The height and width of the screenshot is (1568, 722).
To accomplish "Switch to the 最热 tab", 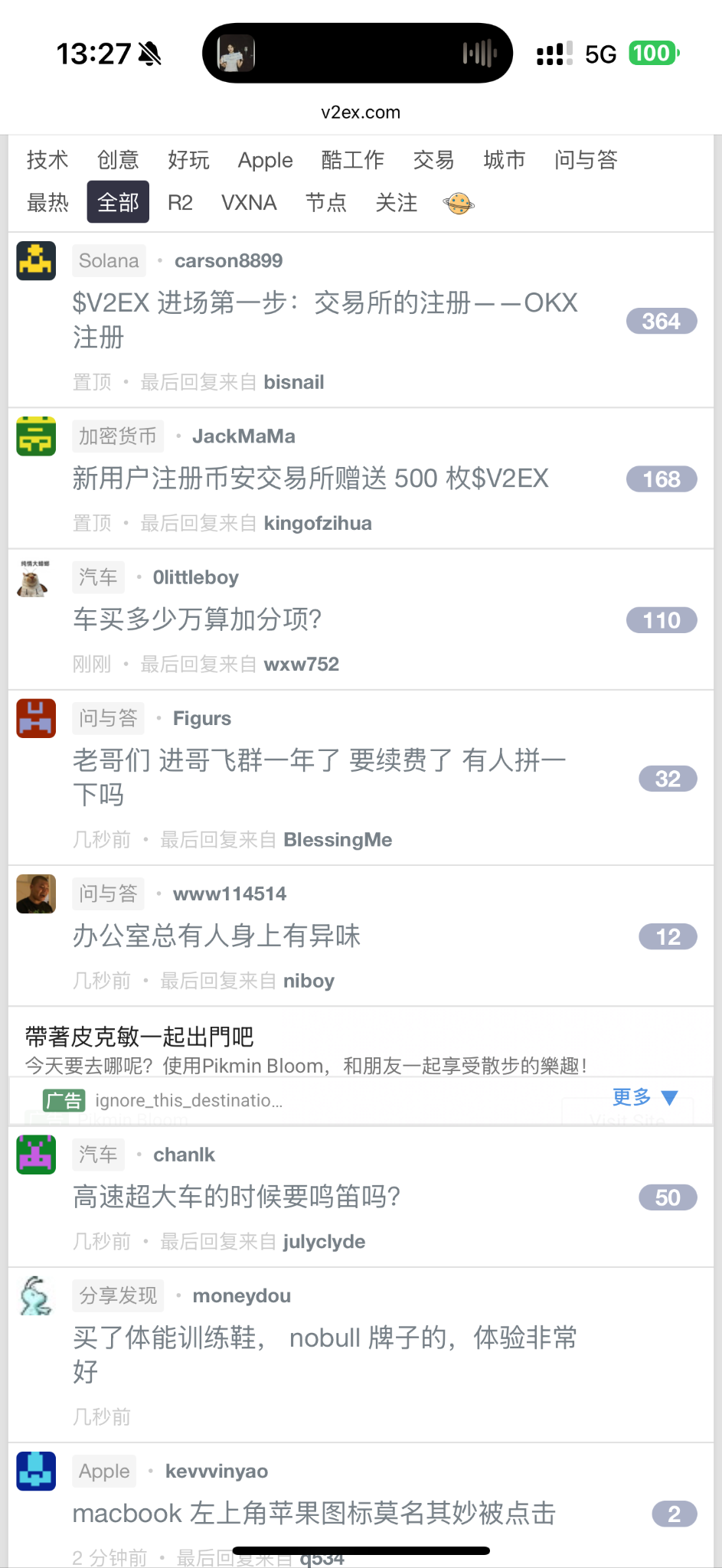I will (47, 203).
